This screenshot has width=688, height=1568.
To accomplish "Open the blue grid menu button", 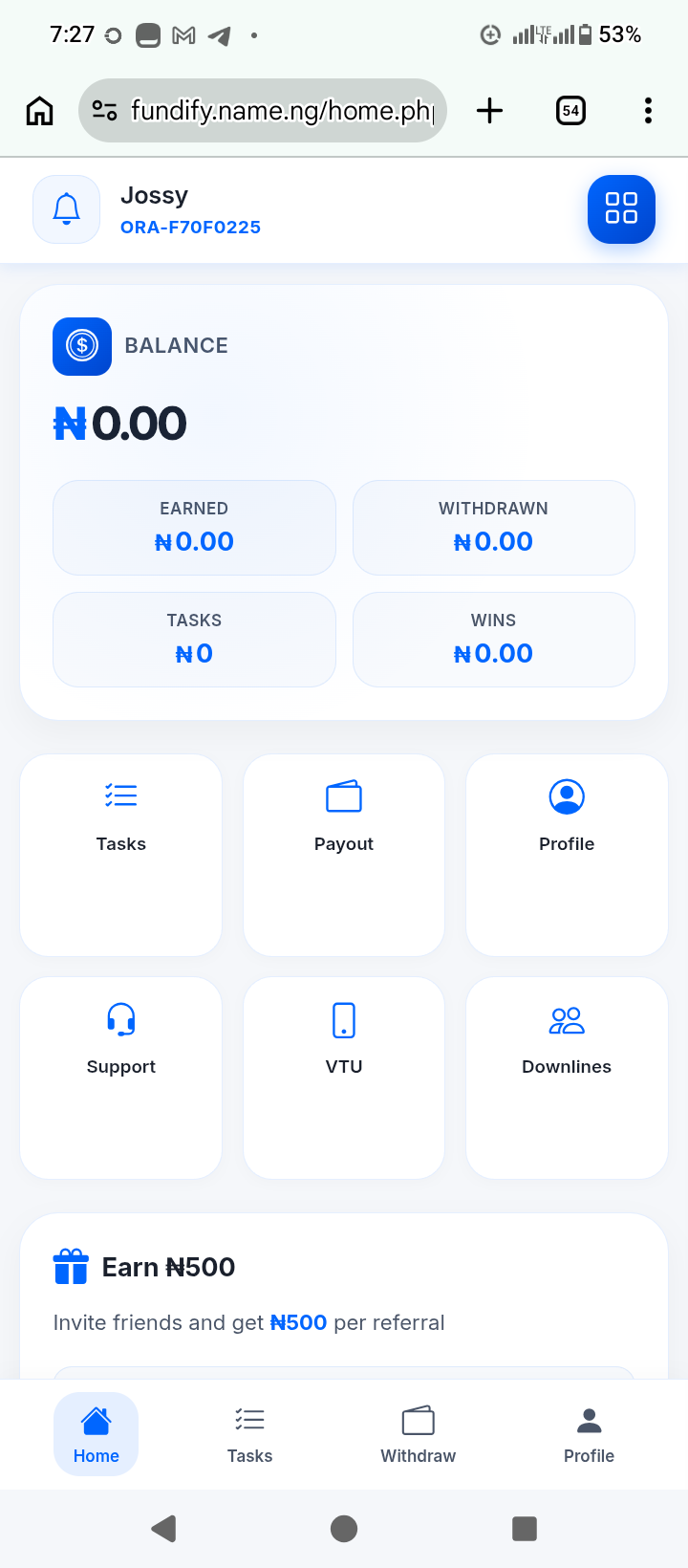I will pos(621,208).
